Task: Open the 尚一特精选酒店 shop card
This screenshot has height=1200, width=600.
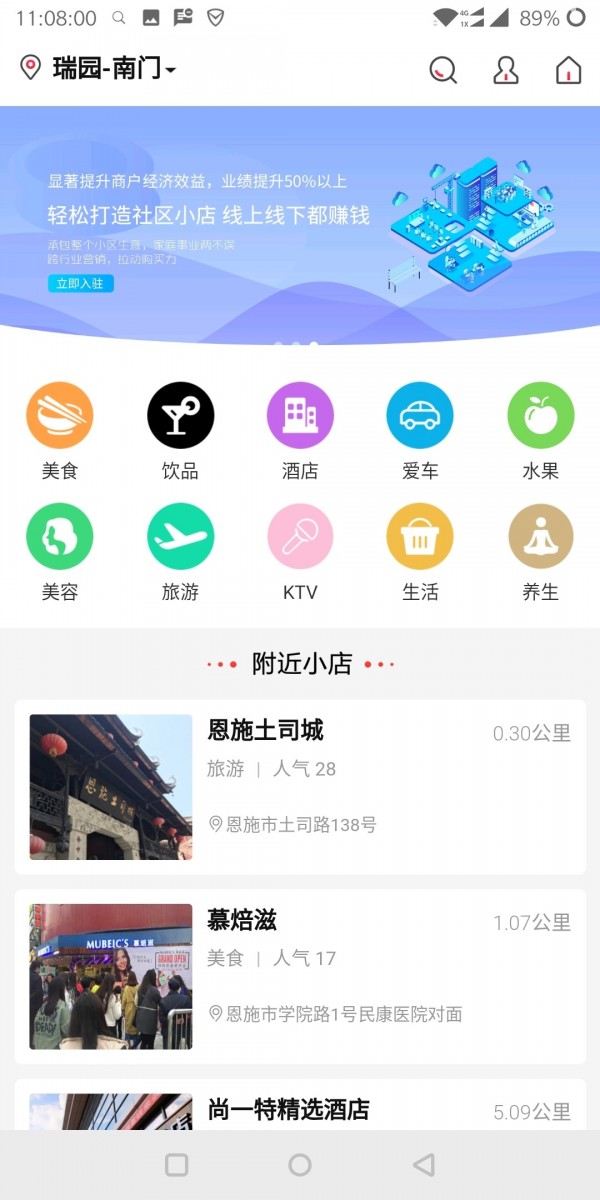Action: click(x=300, y=1108)
